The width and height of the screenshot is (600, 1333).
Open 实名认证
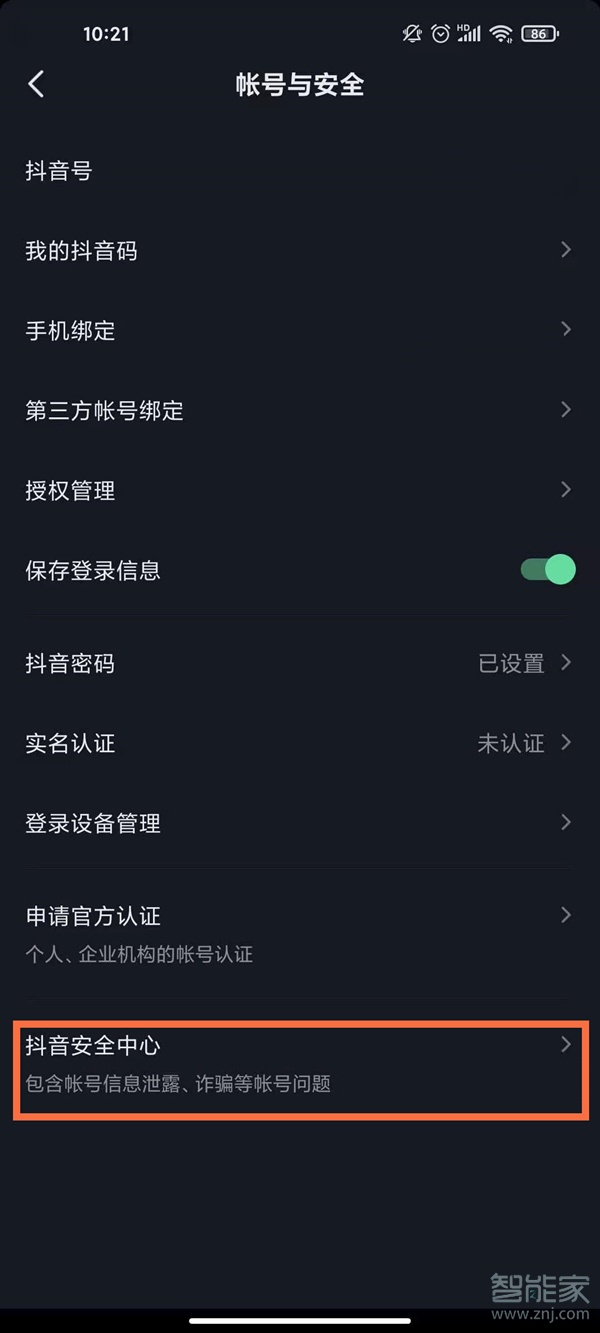(x=300, y=743)
